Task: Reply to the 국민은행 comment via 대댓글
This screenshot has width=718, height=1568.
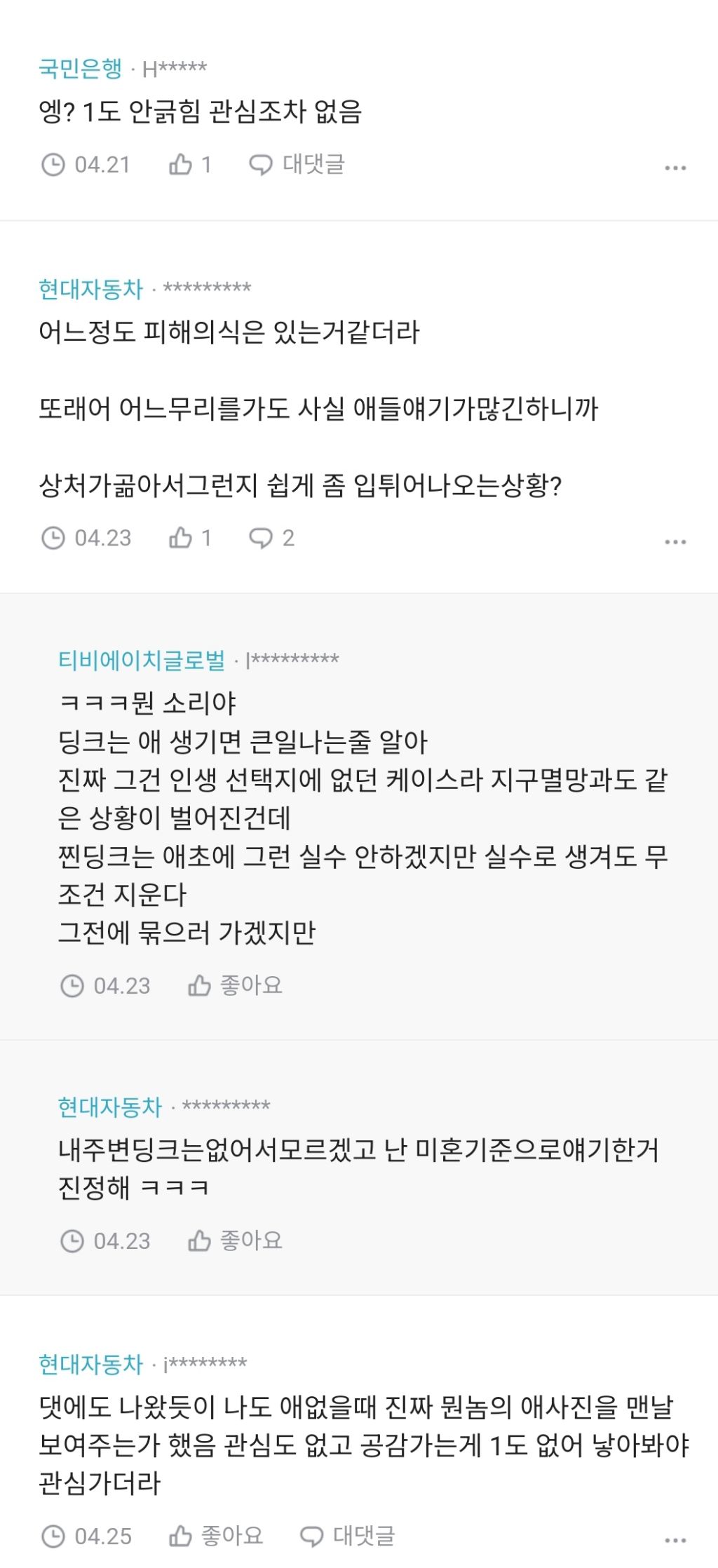Action: point(297,165)
